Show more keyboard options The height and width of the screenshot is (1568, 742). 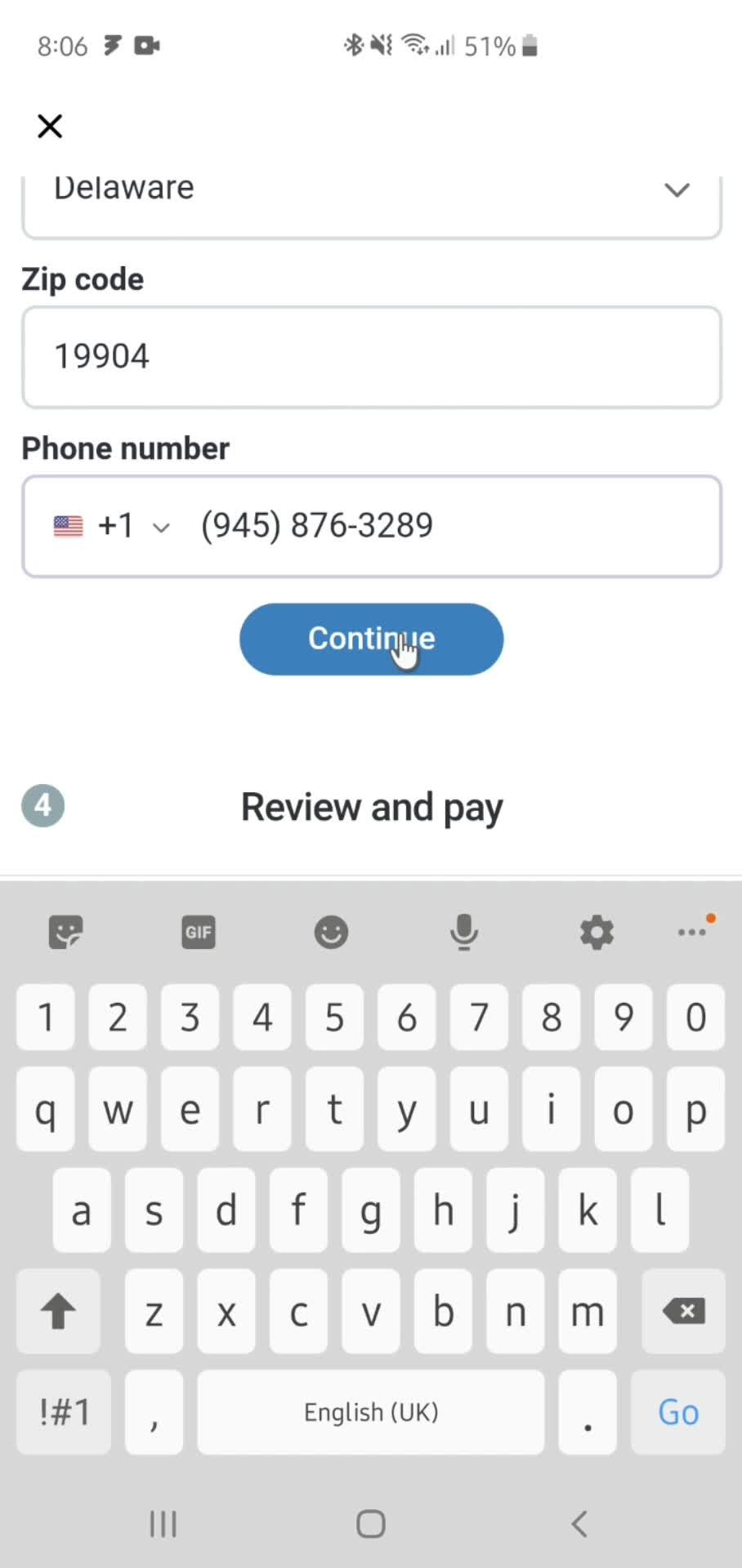coord(693,932)
